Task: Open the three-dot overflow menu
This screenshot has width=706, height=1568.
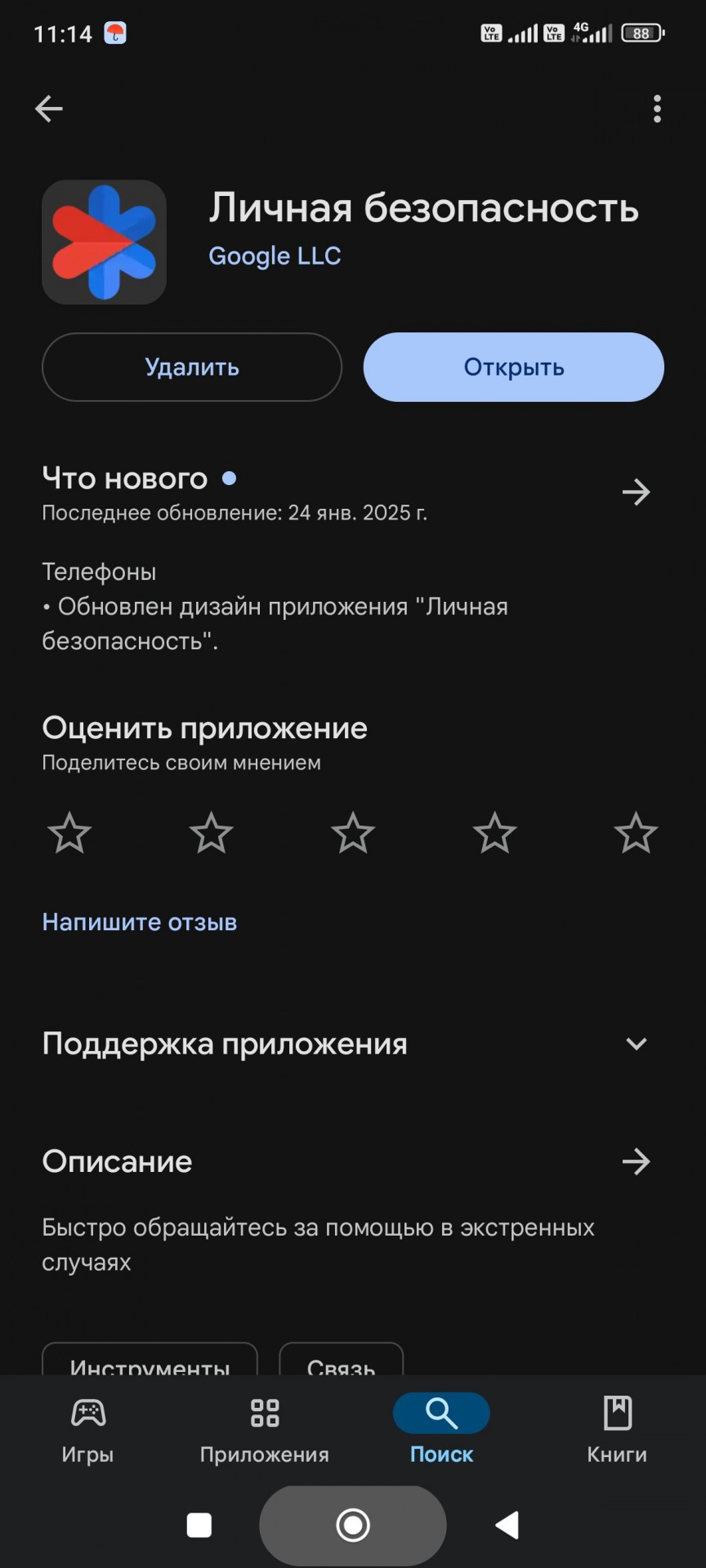Action: 657,109
